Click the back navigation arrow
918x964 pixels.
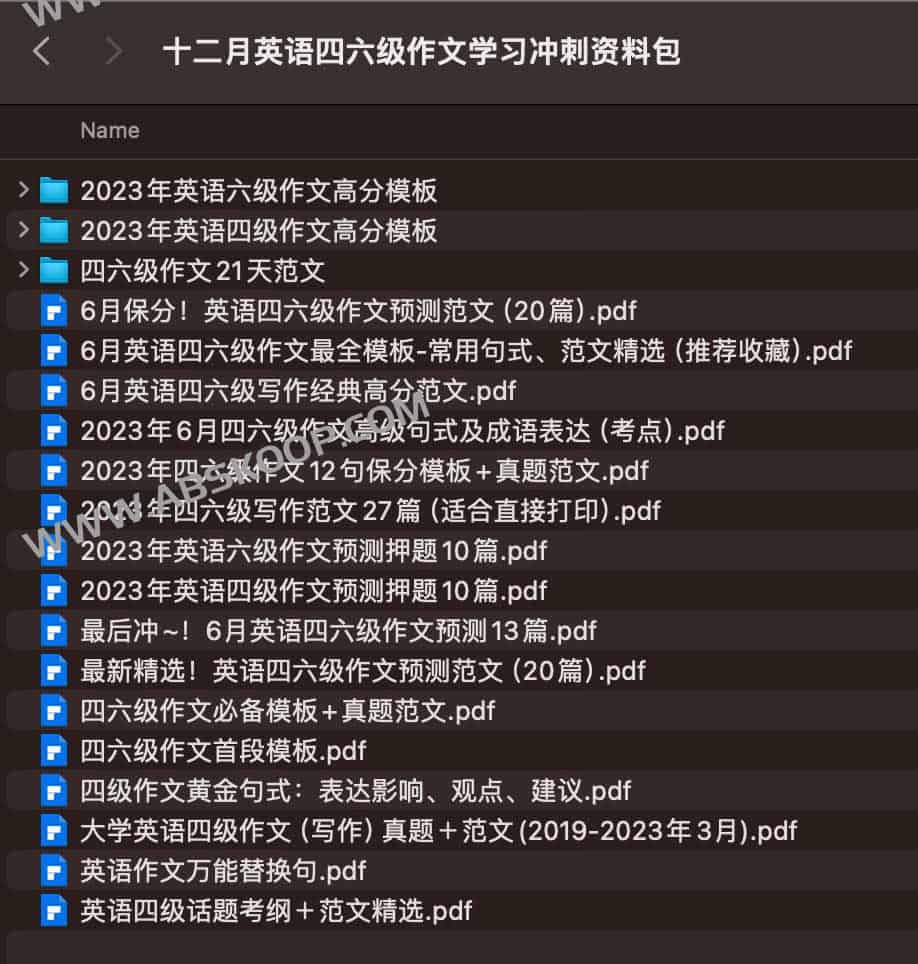click(x=42, y=51)
